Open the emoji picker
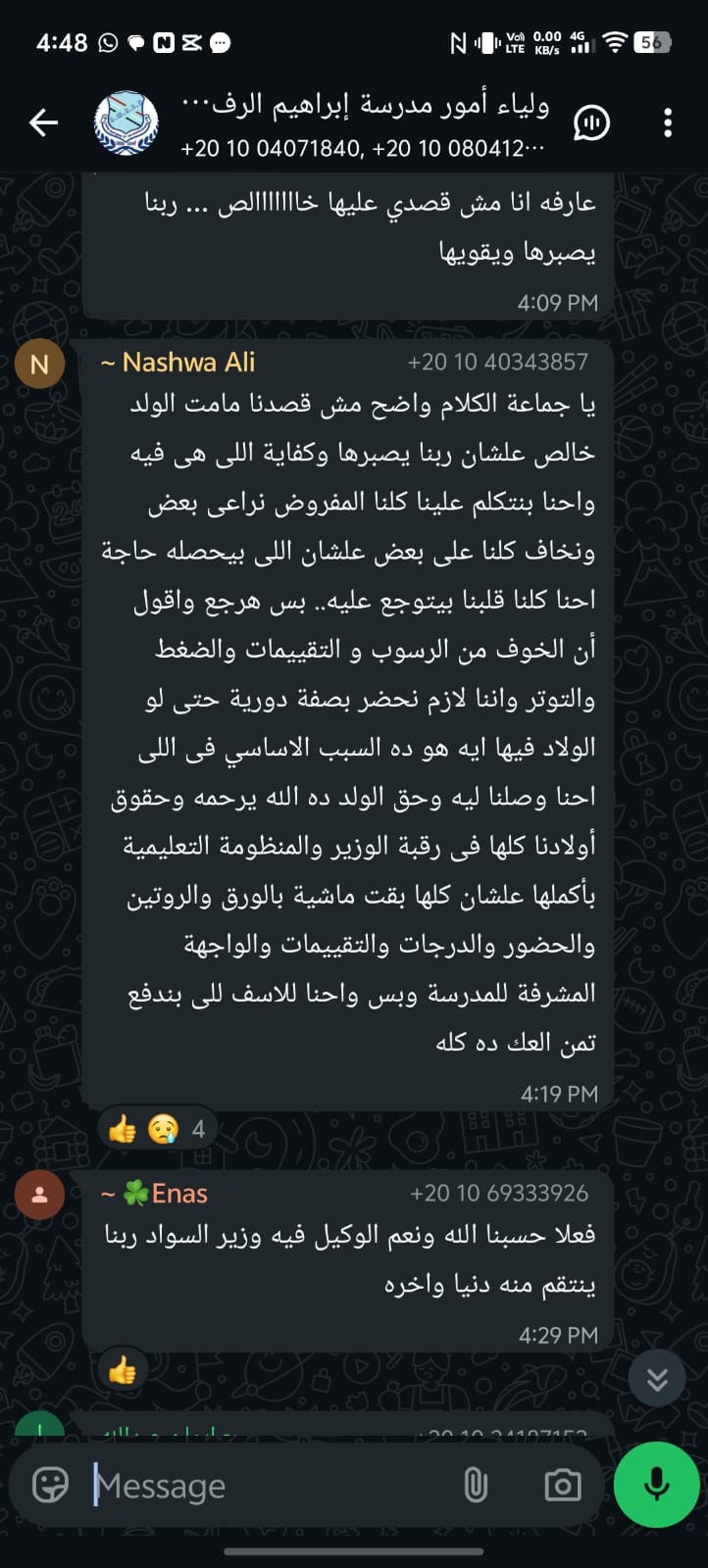708x1568 pixels. coord(50,1486)
